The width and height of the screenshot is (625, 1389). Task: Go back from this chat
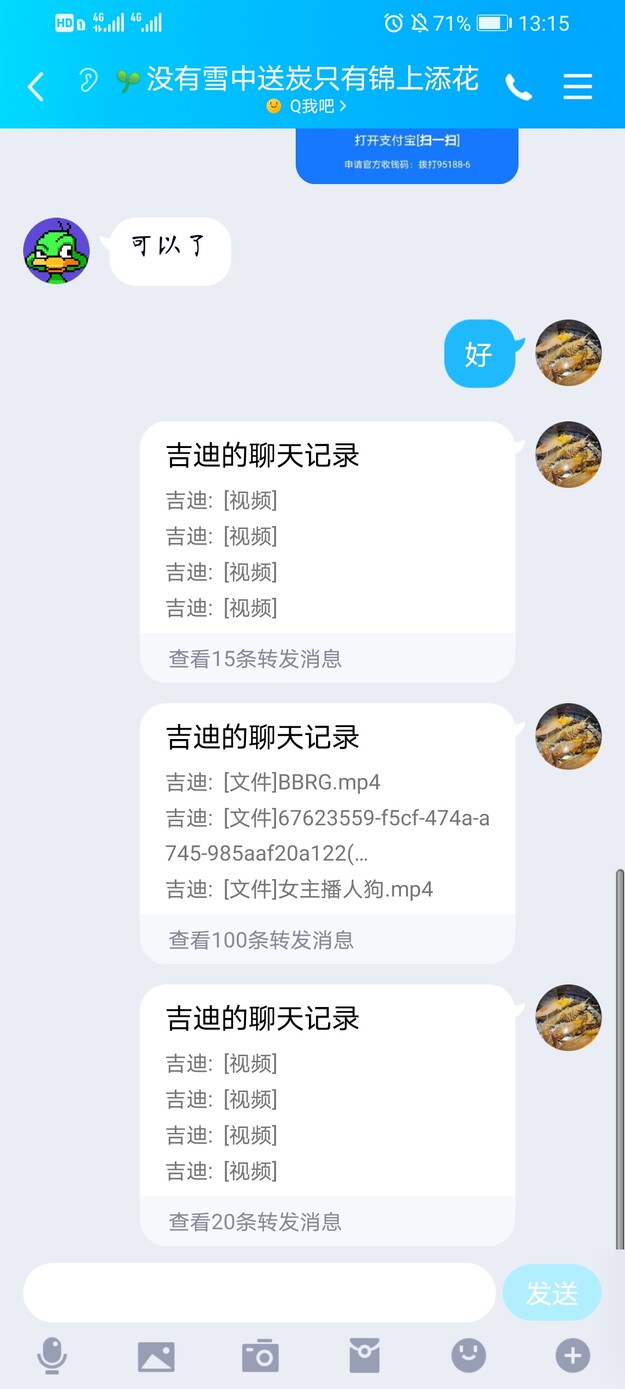coord(36,87)
